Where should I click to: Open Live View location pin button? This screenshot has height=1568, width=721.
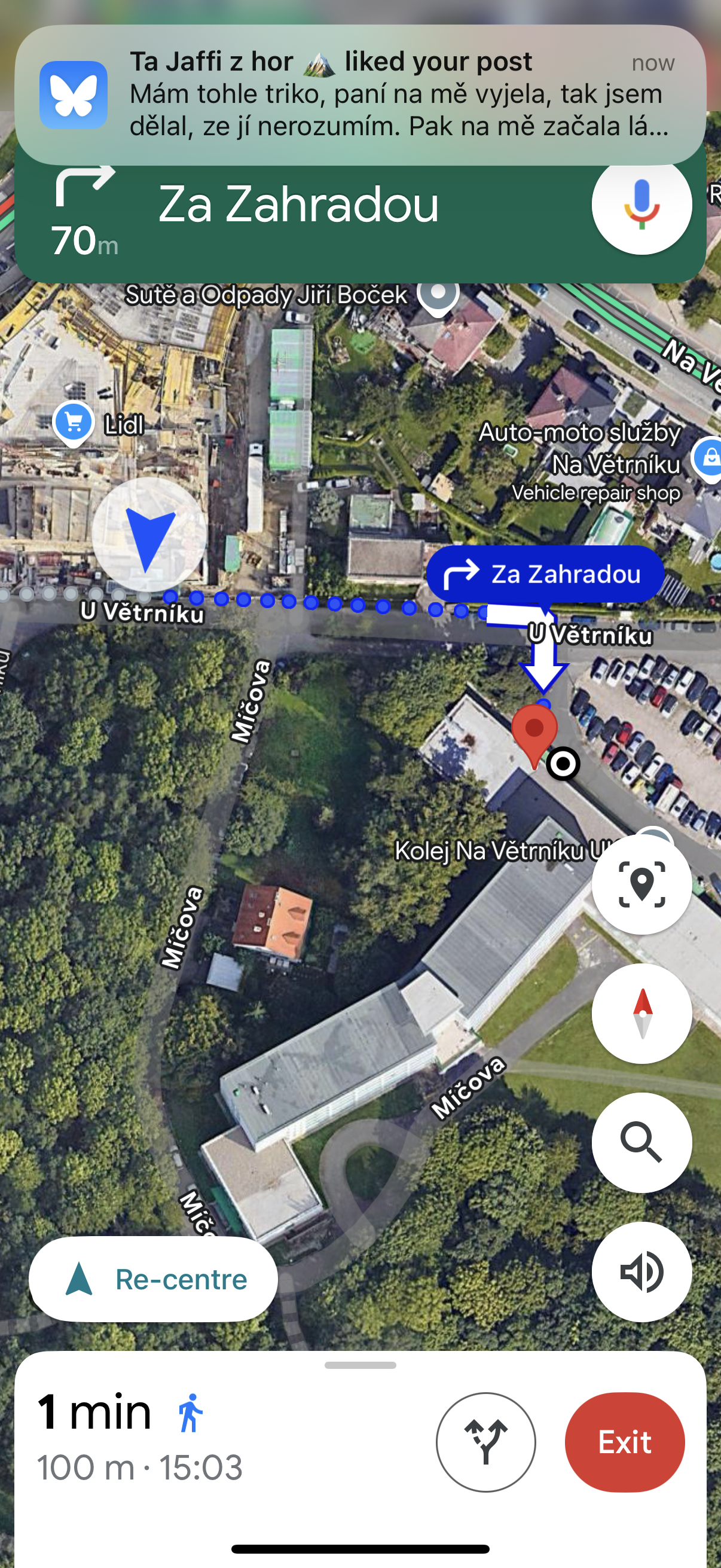click(641, 884)
